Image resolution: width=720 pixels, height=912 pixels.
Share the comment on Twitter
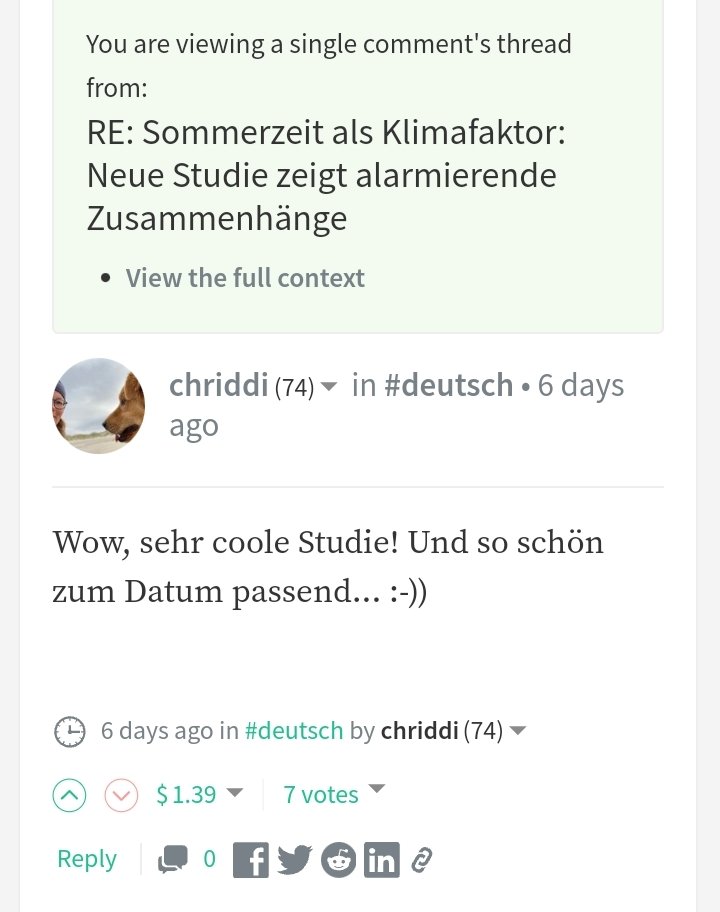click(294, 860)
